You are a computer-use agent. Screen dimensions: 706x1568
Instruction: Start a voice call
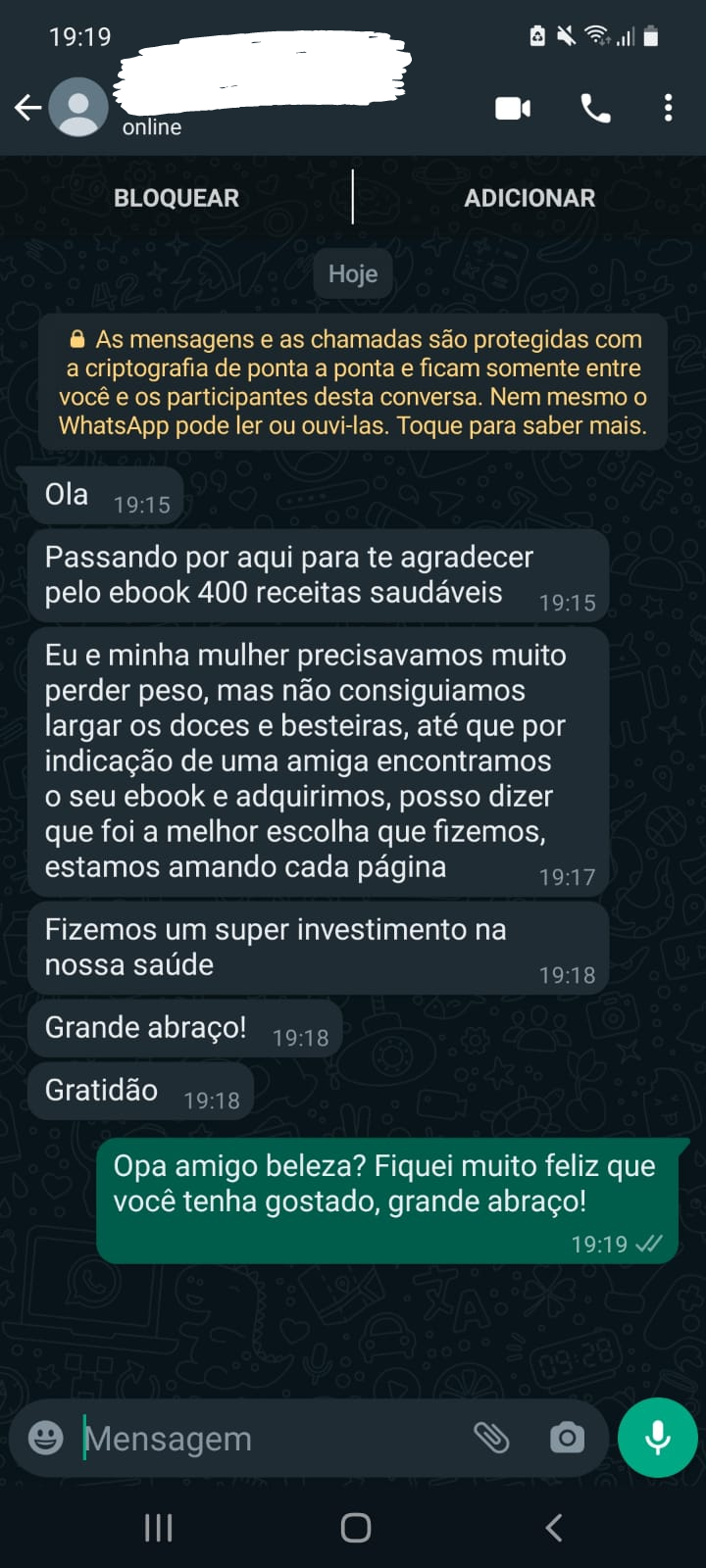(595, 108)
